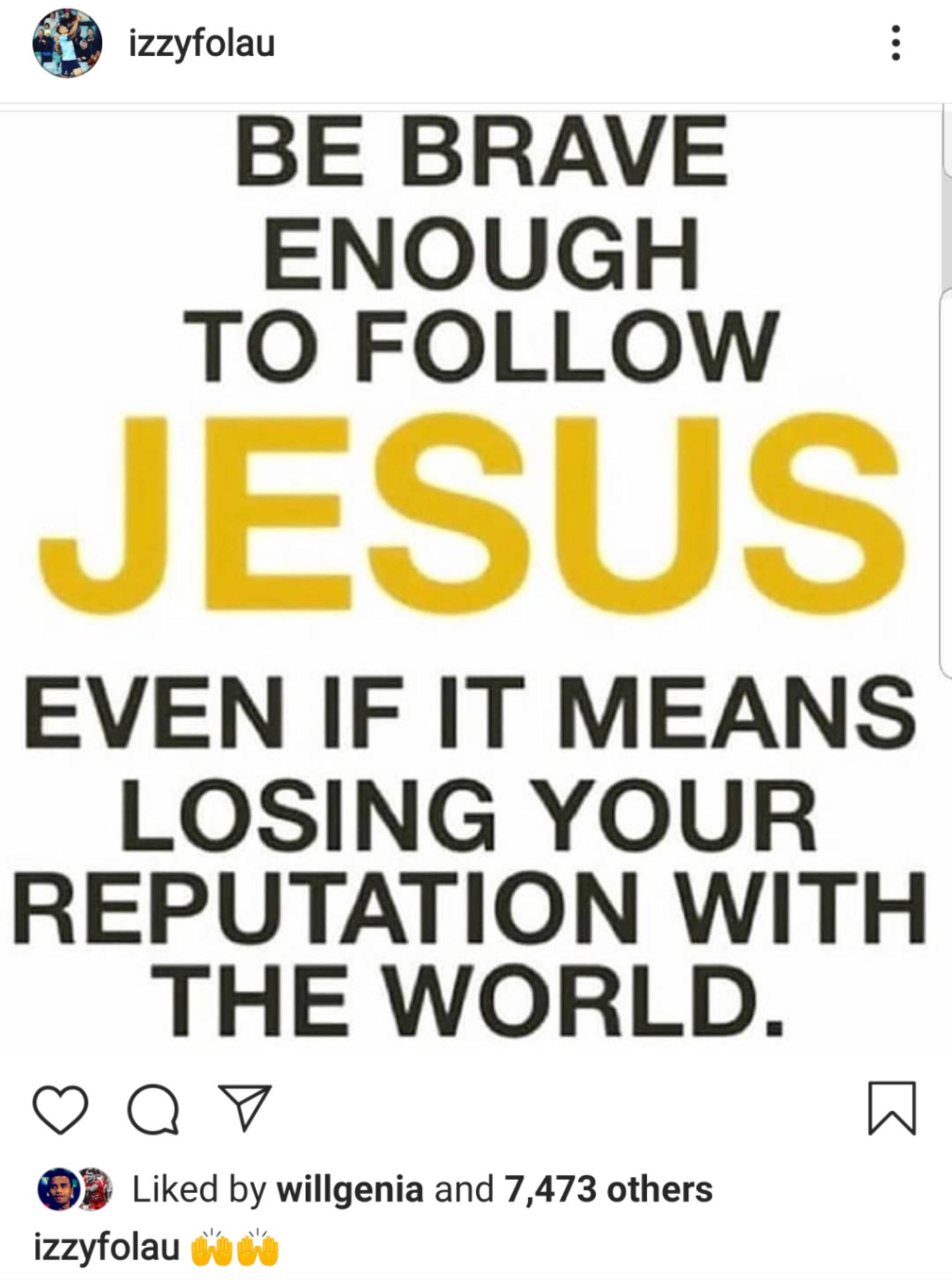Open comments with the speech bubble icon
Viewport: 952px width, 1280px height.
pos(153,1109)
